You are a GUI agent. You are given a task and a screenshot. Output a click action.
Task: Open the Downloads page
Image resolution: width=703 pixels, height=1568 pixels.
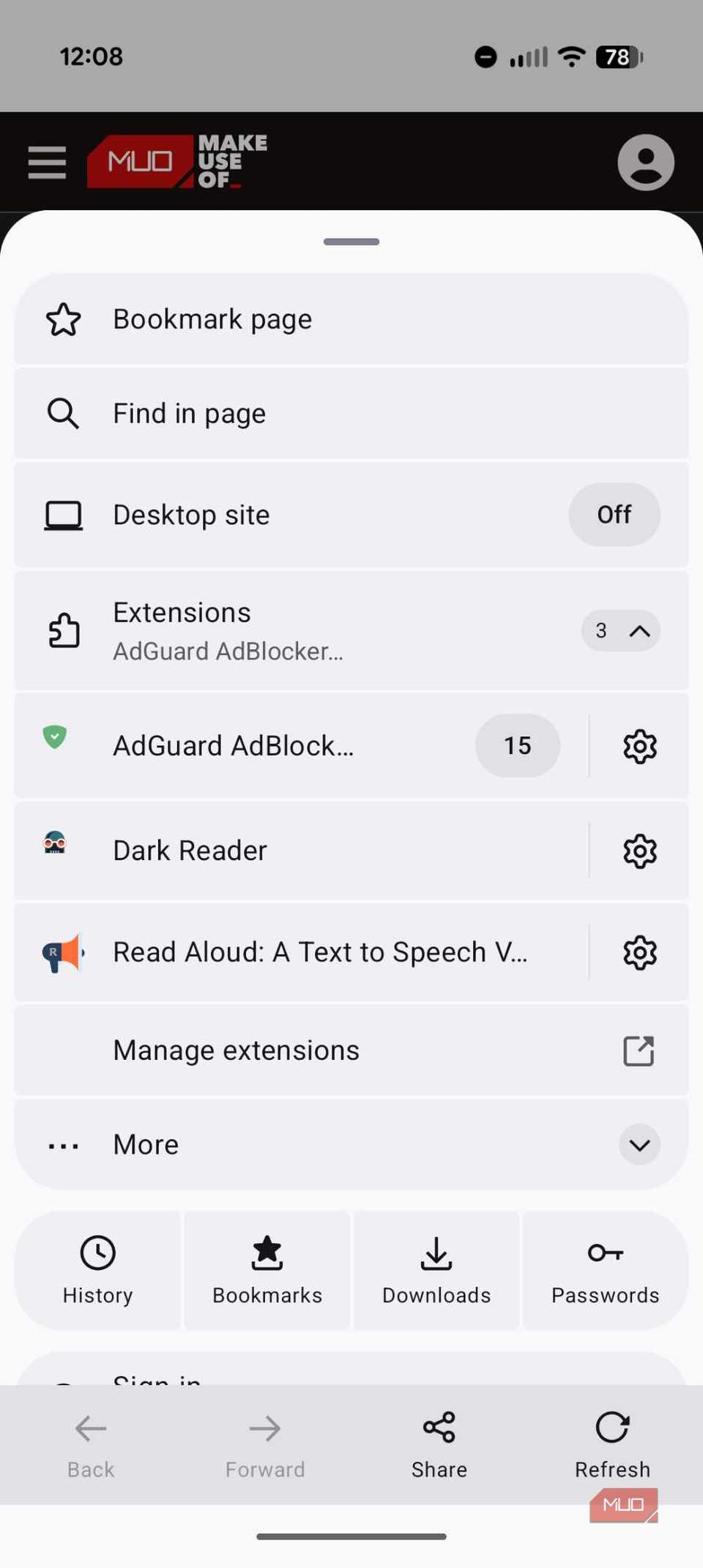(436, 1270)
